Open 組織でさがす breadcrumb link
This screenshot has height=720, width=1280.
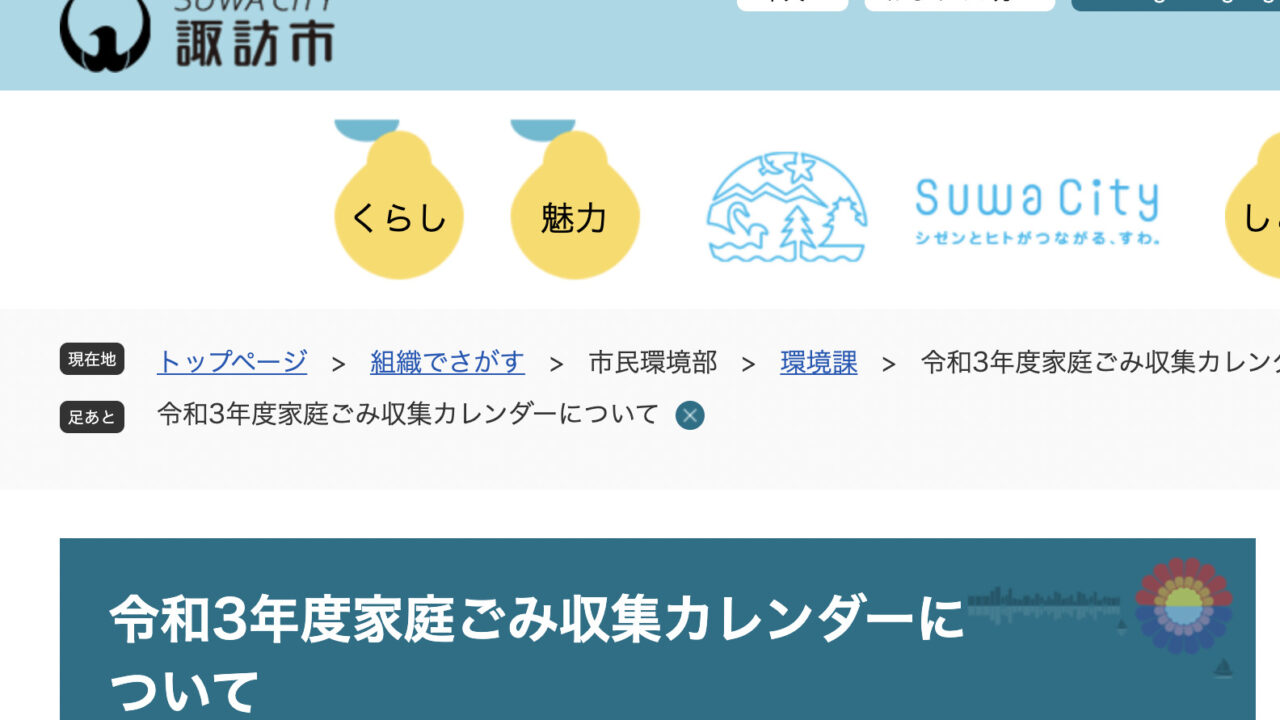click(x=447, y=362)
